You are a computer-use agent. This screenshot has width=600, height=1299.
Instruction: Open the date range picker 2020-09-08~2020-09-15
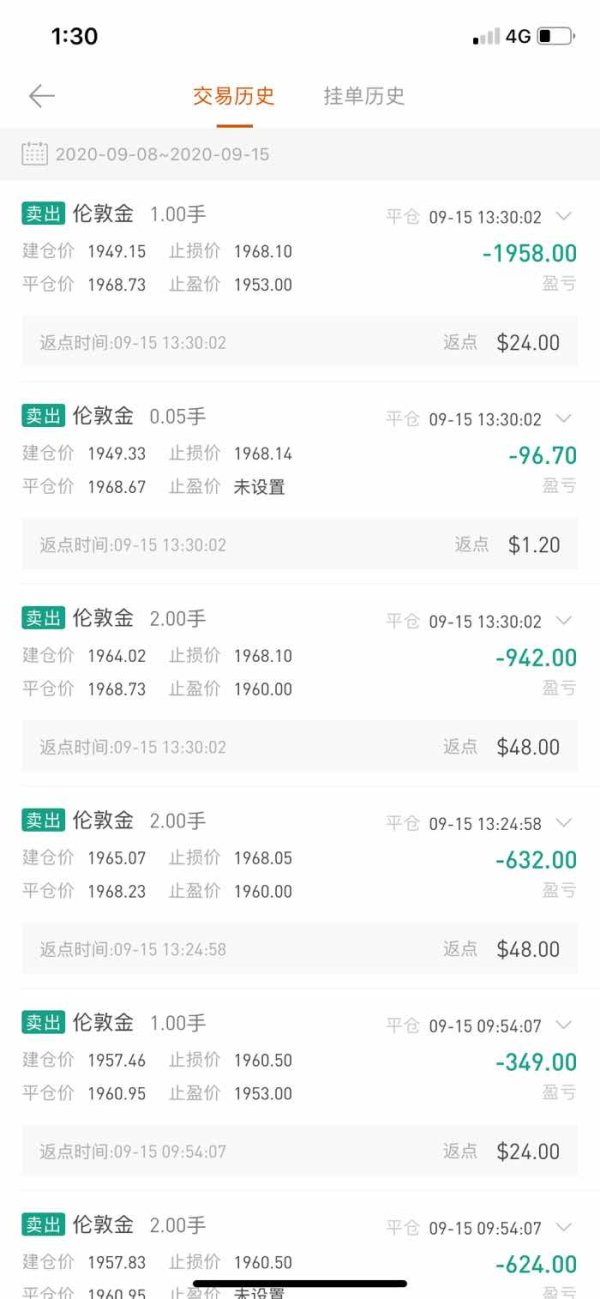[146, 154]
